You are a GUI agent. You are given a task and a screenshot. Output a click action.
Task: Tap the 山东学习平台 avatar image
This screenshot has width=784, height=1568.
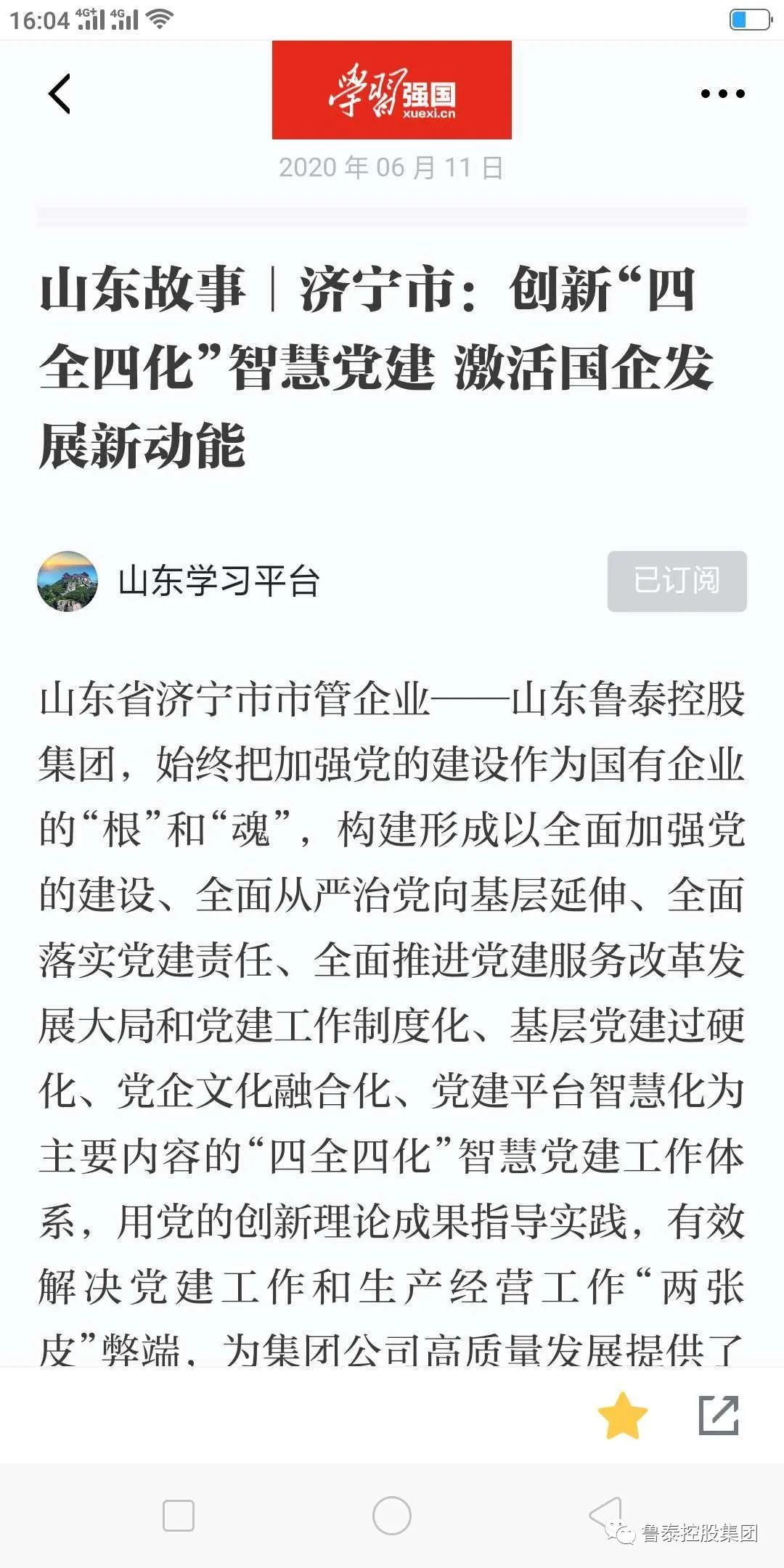point(68,581)
